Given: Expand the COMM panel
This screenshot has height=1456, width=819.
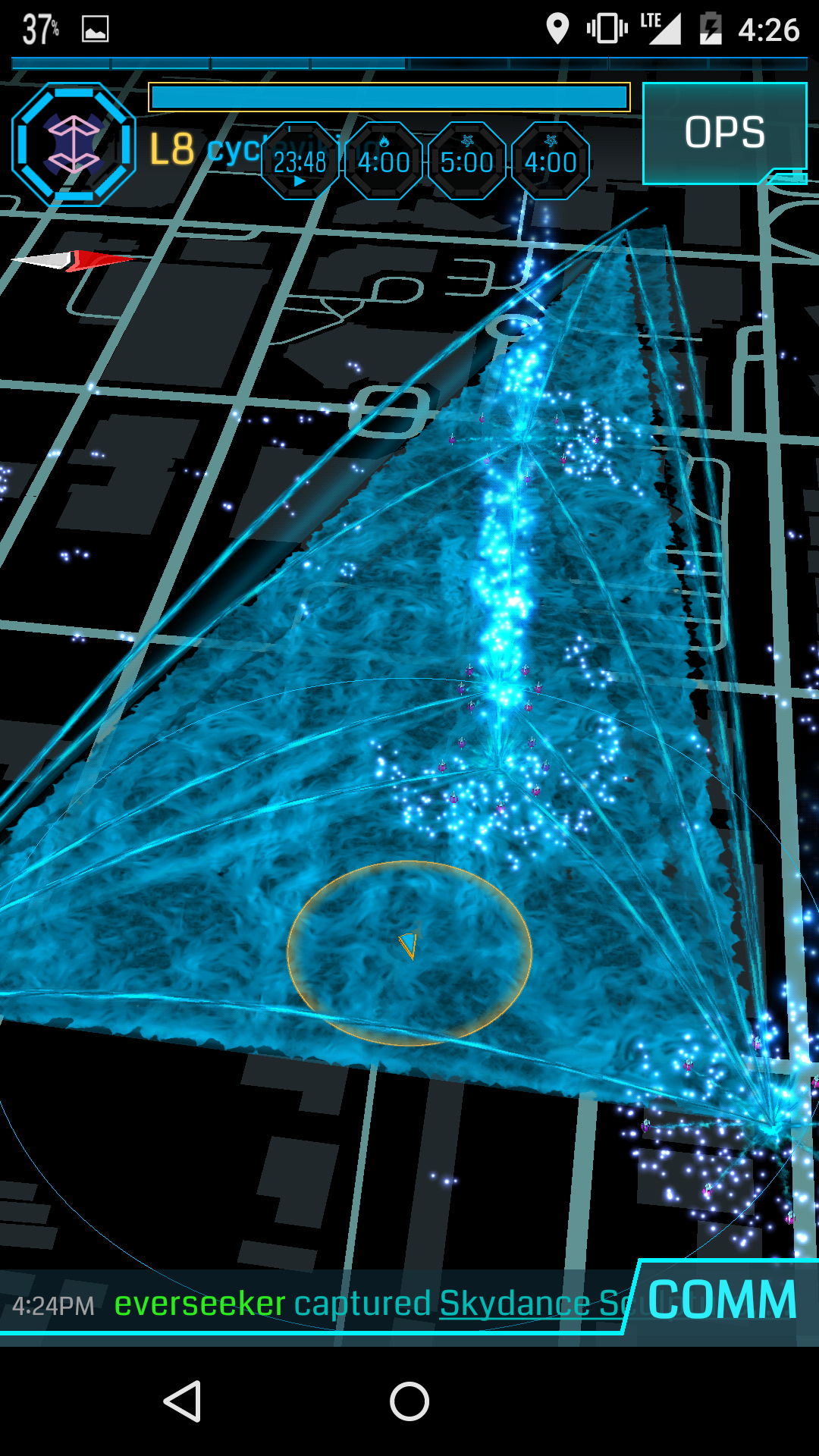Looking at the screenshot, I should [x=722, y=1300].
